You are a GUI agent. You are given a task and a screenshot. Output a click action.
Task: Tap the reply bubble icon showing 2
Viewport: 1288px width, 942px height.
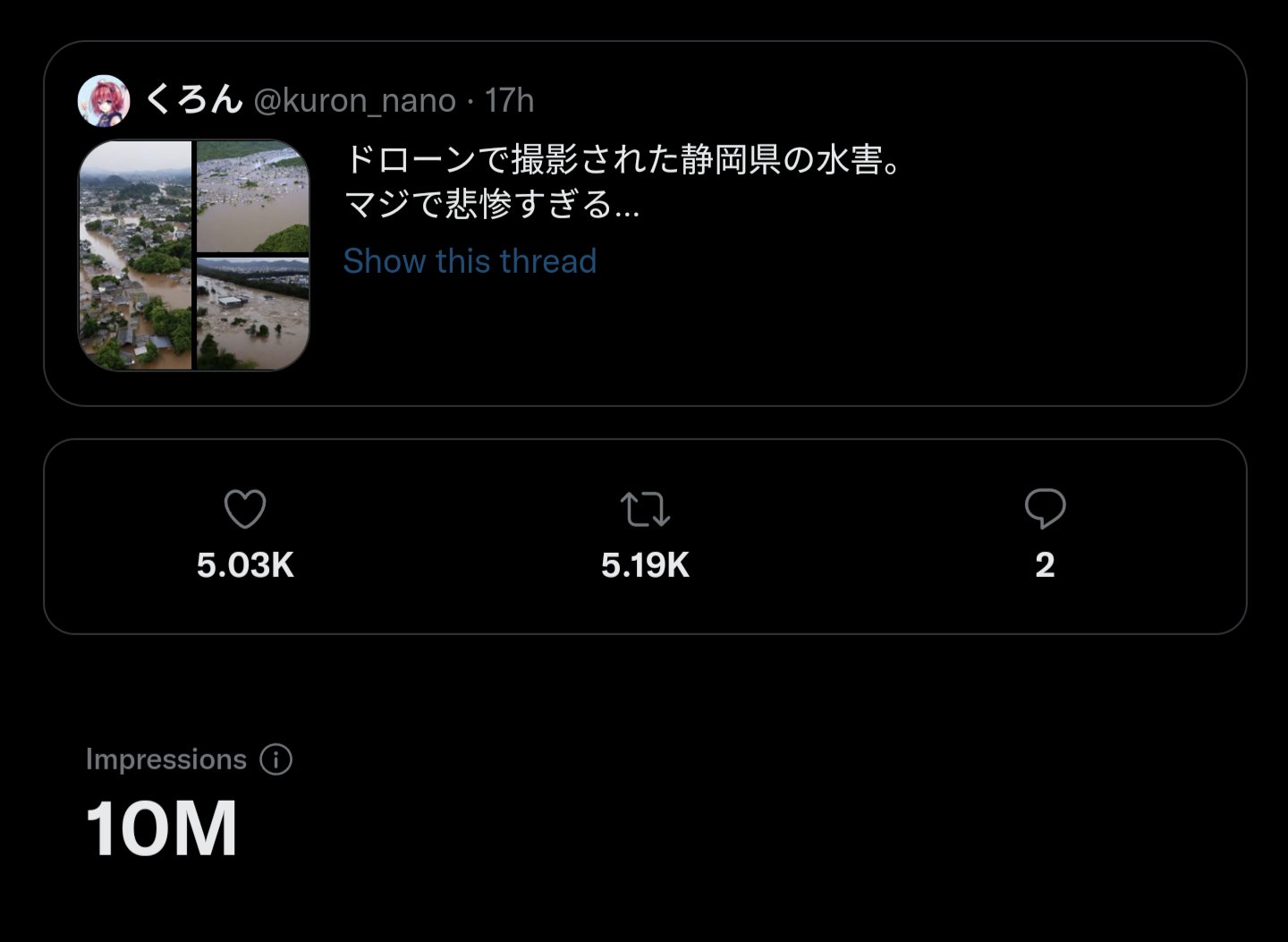point(1045,509)
